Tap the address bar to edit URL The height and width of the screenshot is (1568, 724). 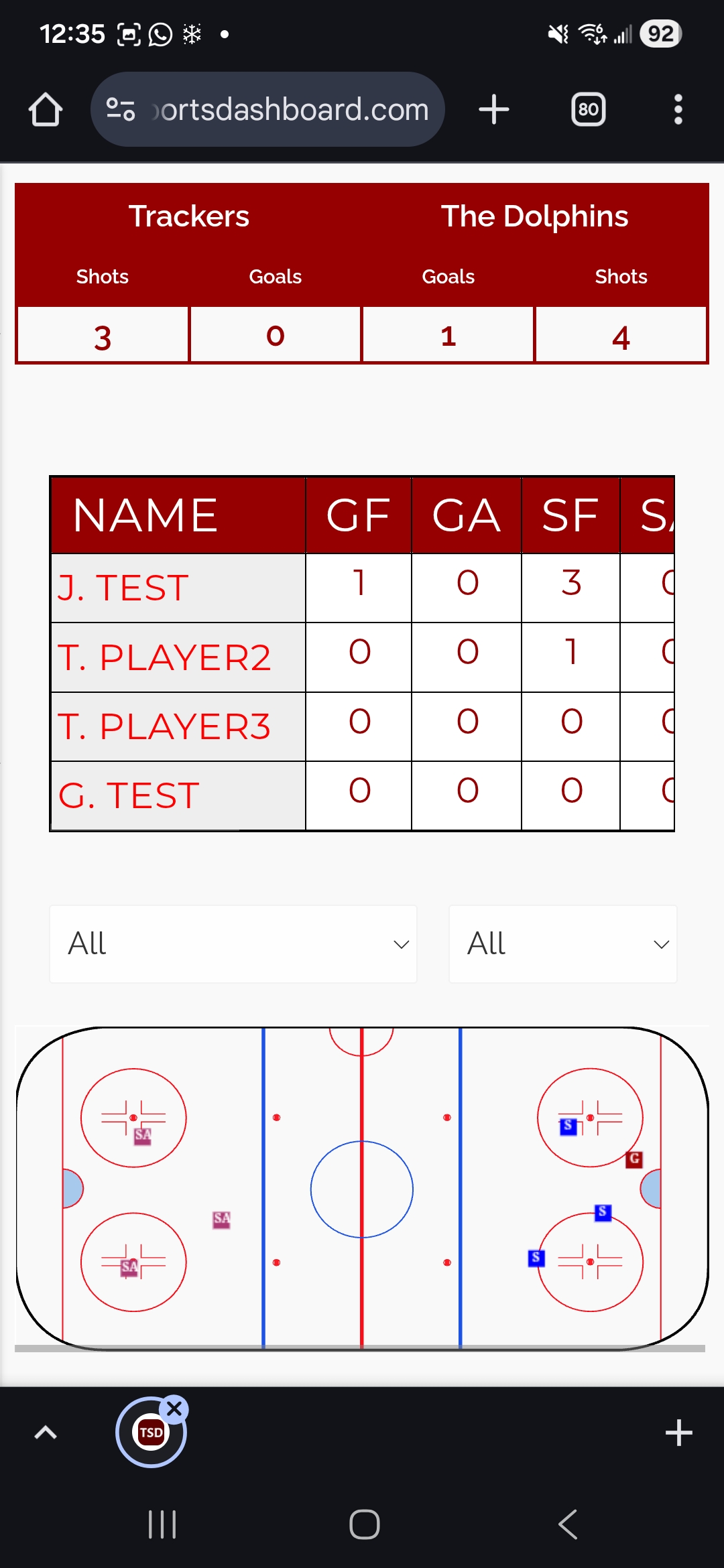pyautogui.click(x=288, y=109)
